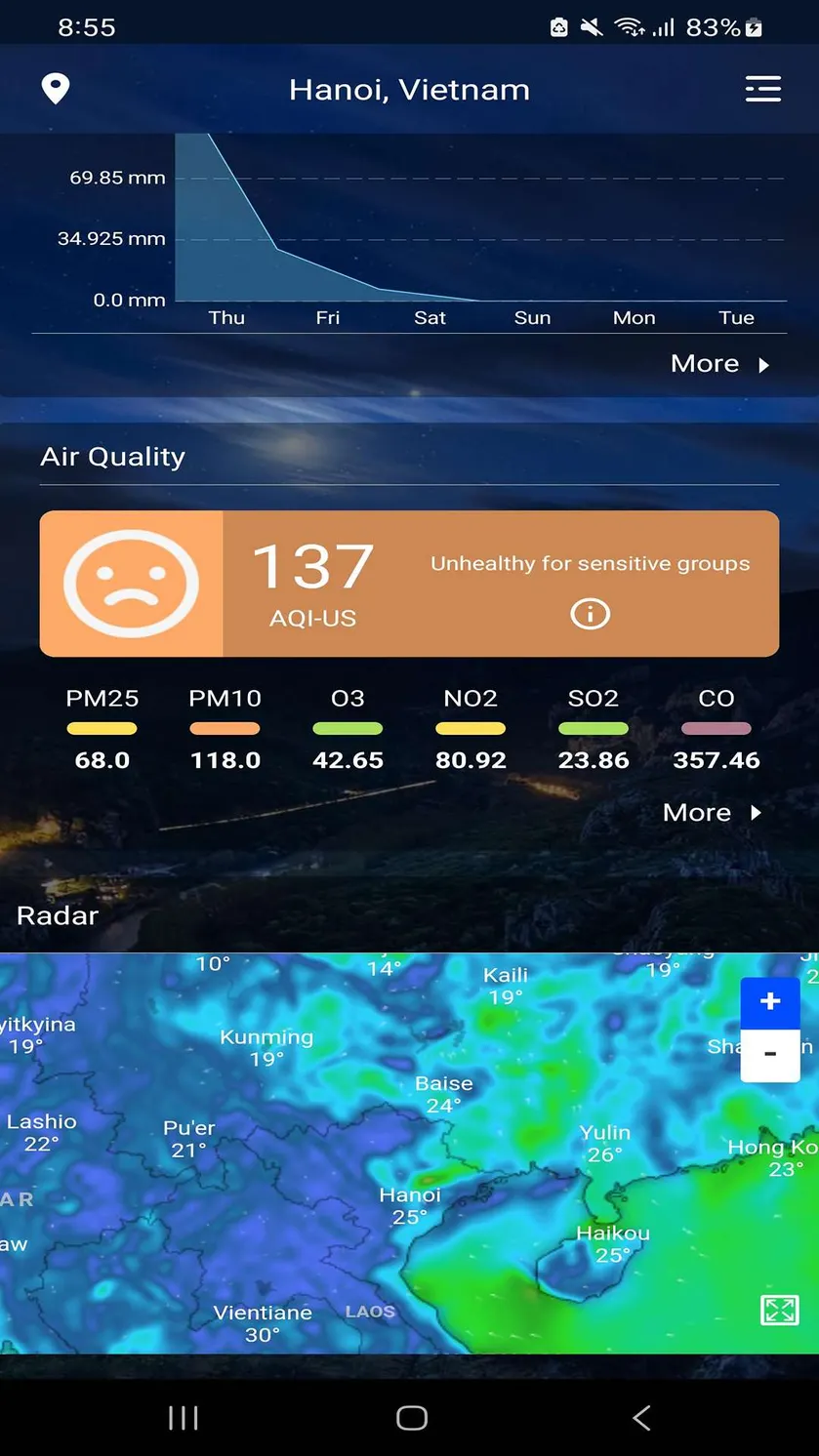Open the 137 AQI-US card
This screenshot has height=1456, width=819.
pos(409,584)
